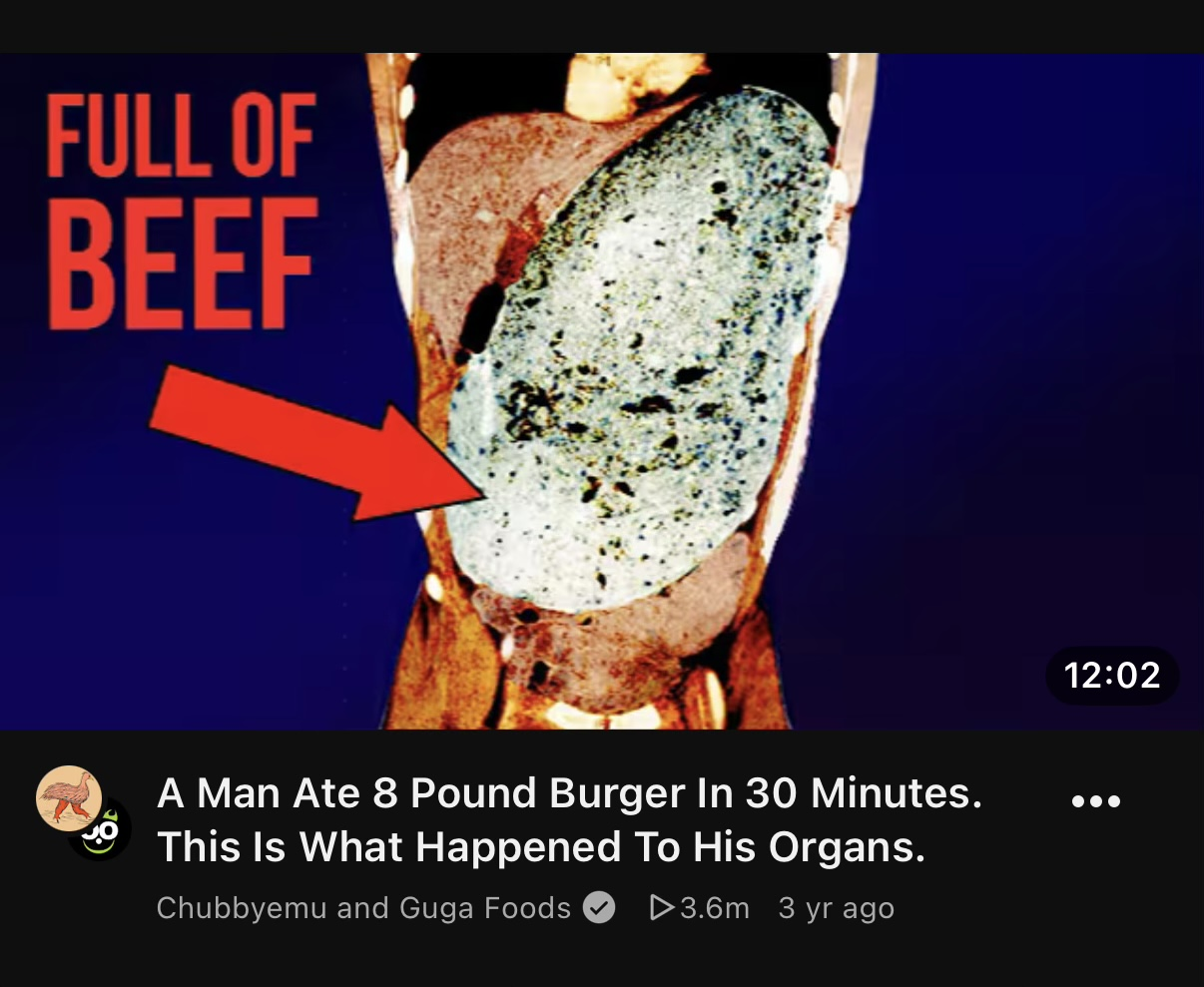Play the Full of Beef video thumbnail

[602, 391]
